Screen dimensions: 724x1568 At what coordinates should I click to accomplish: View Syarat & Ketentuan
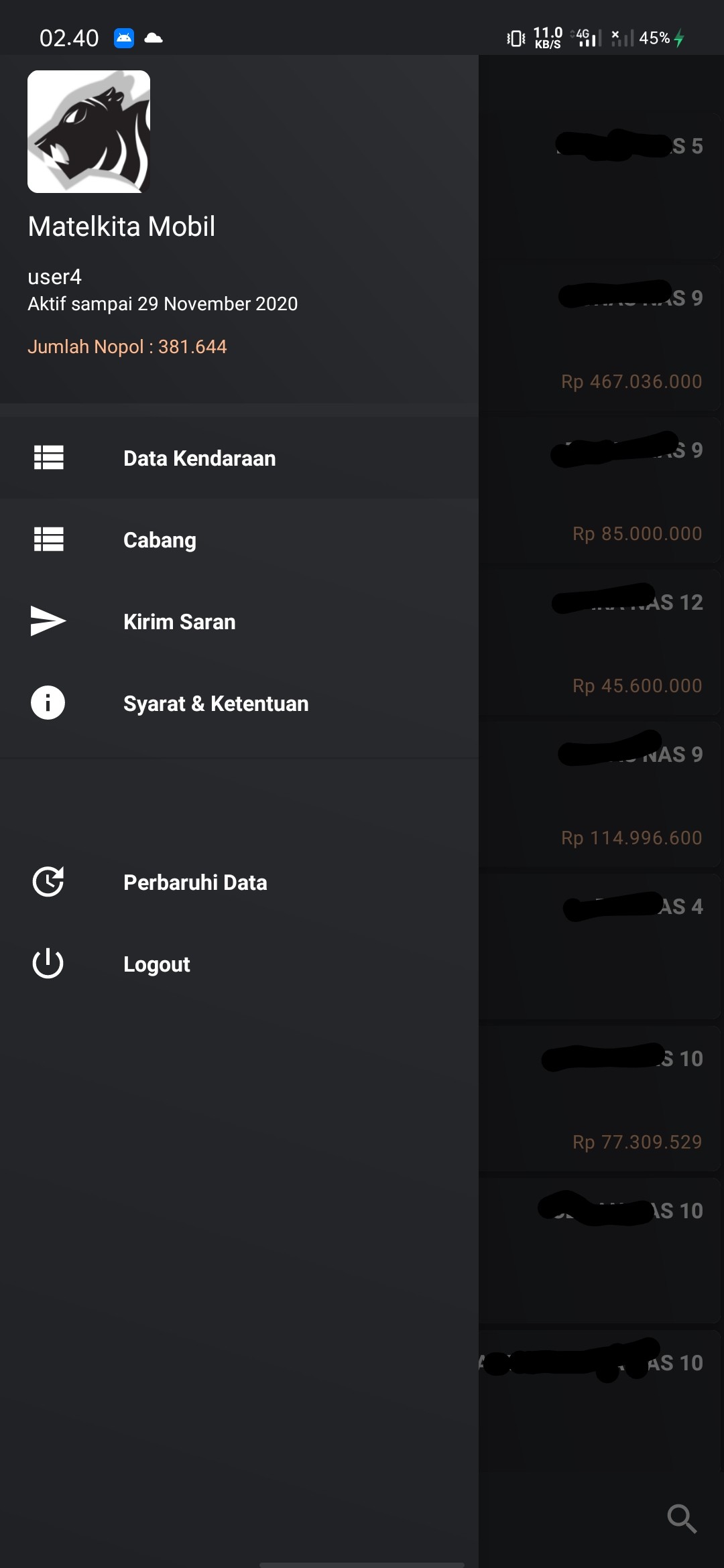pyautogui.click(x=239, y=704)
